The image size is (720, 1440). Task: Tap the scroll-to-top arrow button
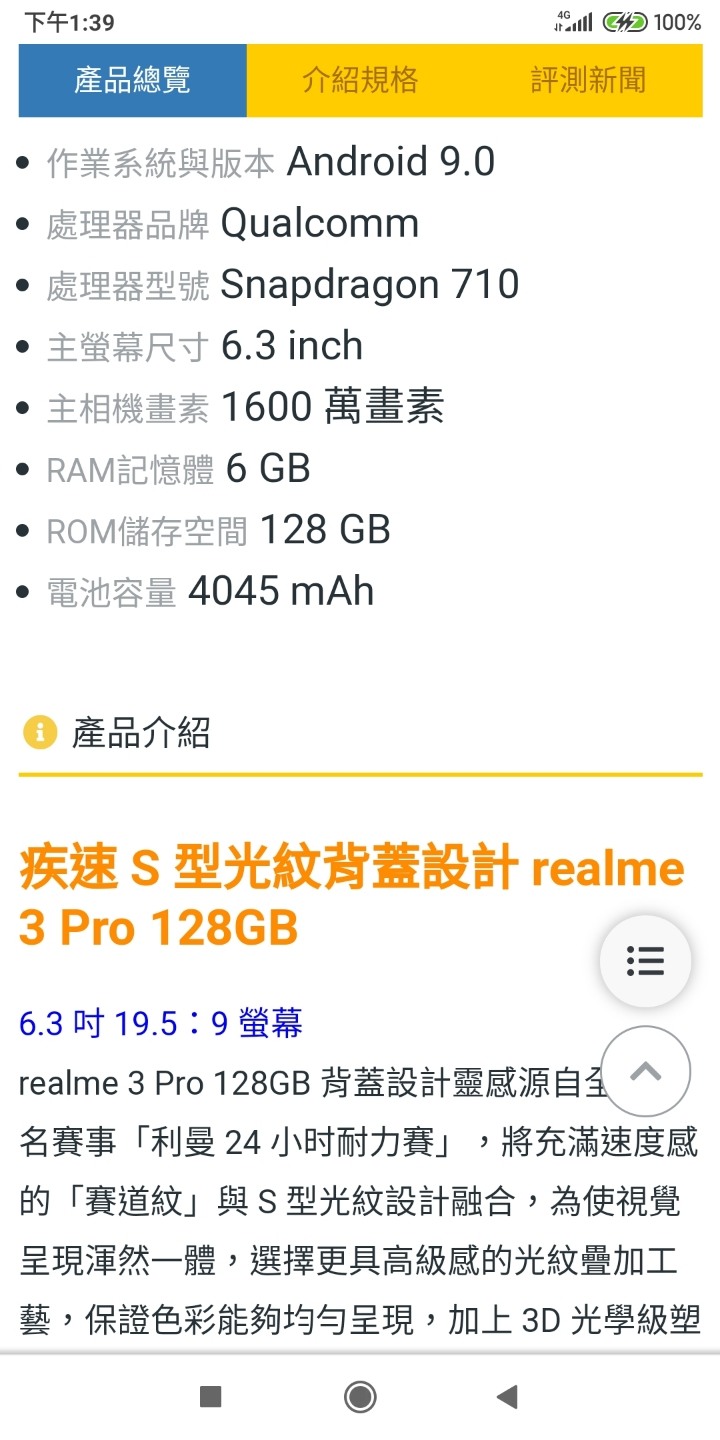point(646,1072)
